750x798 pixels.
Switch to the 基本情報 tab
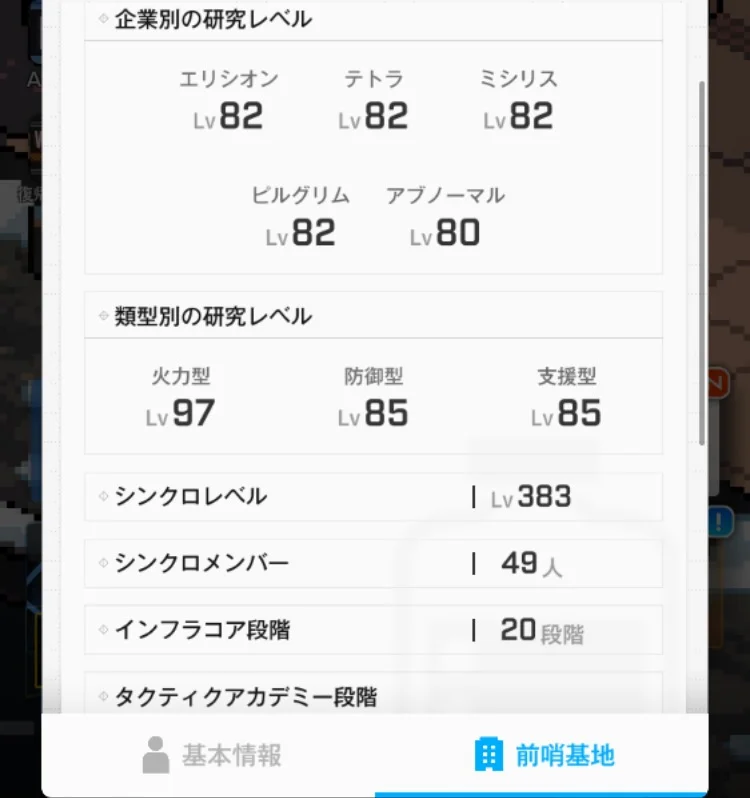coord(210,756)
